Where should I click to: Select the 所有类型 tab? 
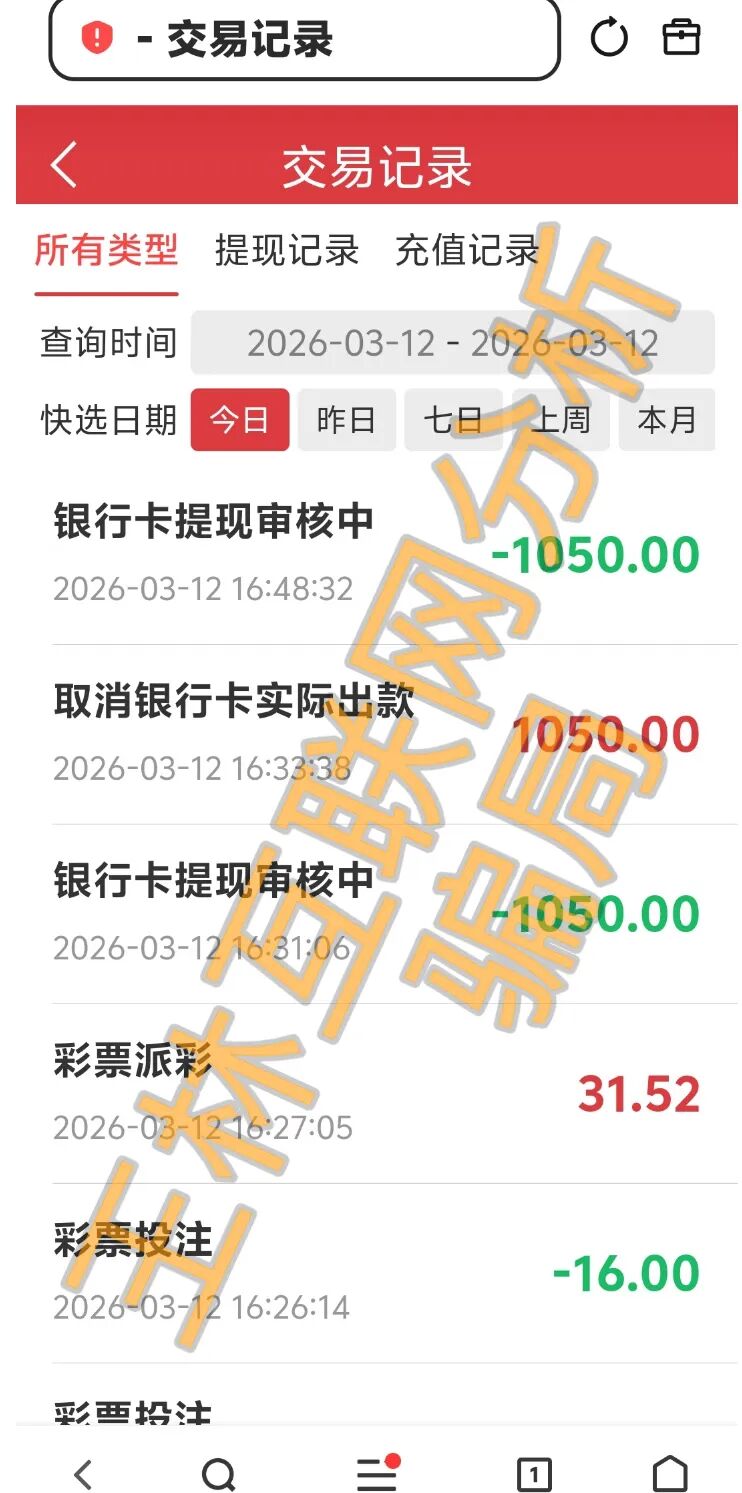106,250
